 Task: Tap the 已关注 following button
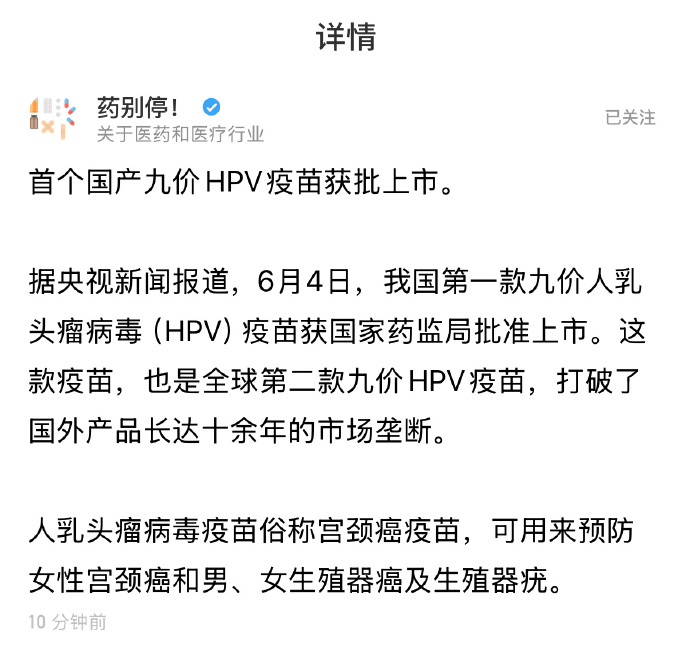coord(630,117)
